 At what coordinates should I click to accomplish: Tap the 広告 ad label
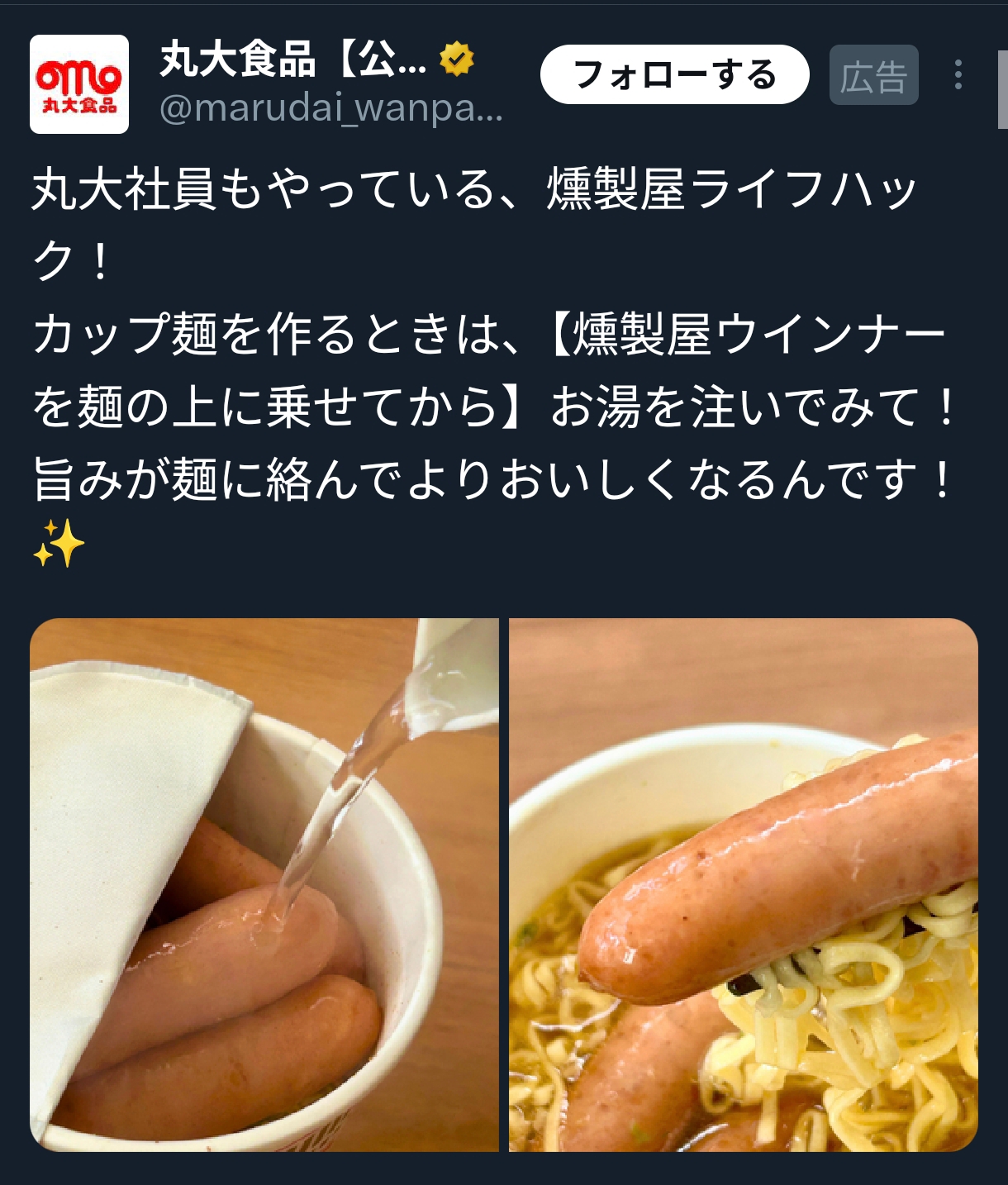[873, 75]
